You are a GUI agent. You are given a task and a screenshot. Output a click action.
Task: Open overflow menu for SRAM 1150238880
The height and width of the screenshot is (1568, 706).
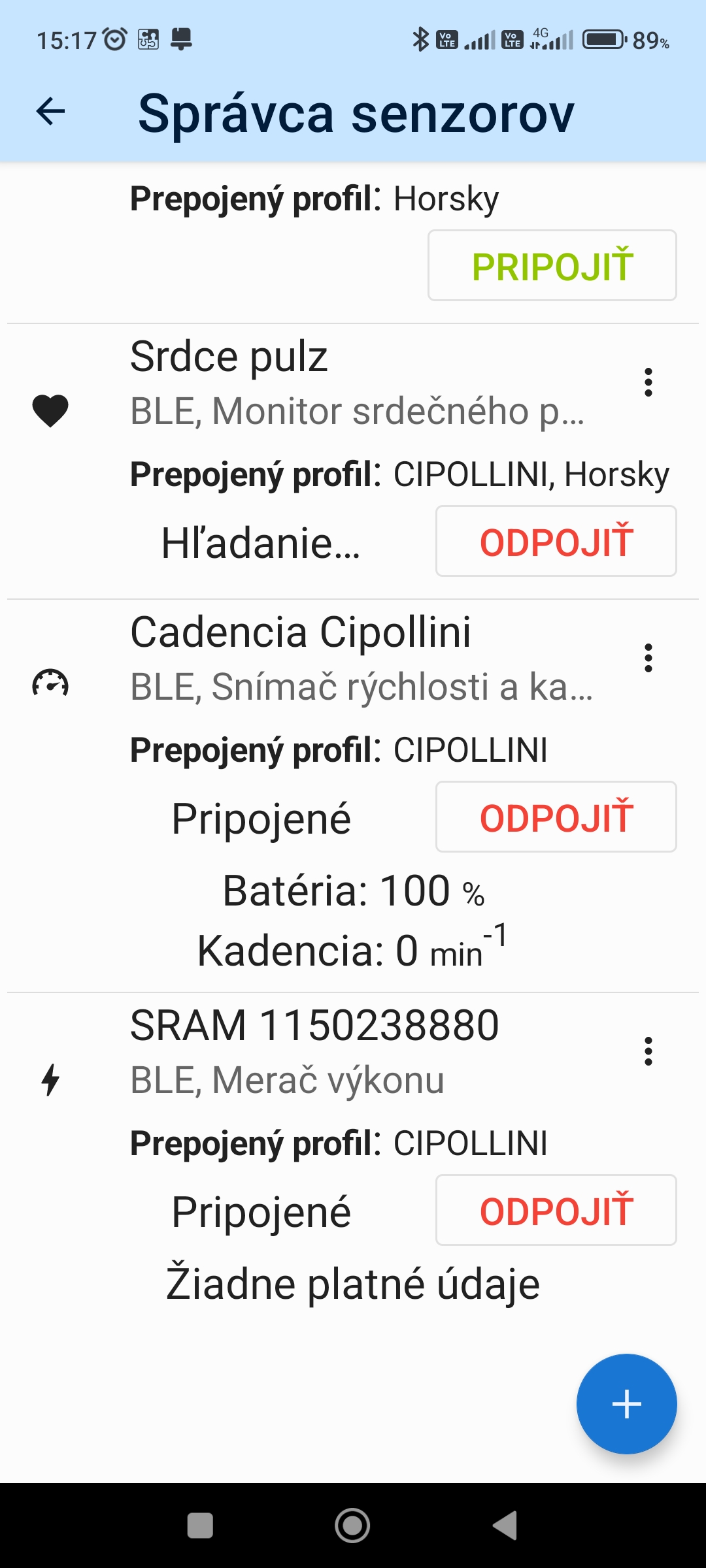648,1051
